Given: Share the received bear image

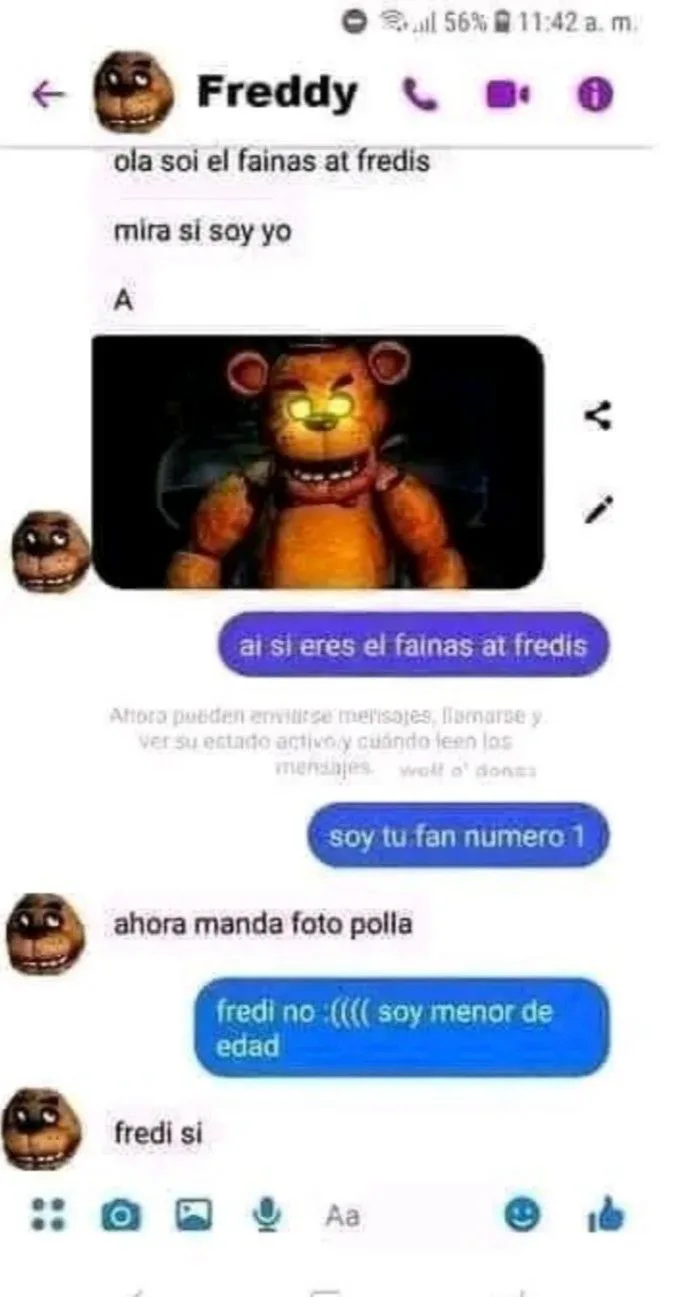Looking at the screenshot, I should click(x=598, y=416).
